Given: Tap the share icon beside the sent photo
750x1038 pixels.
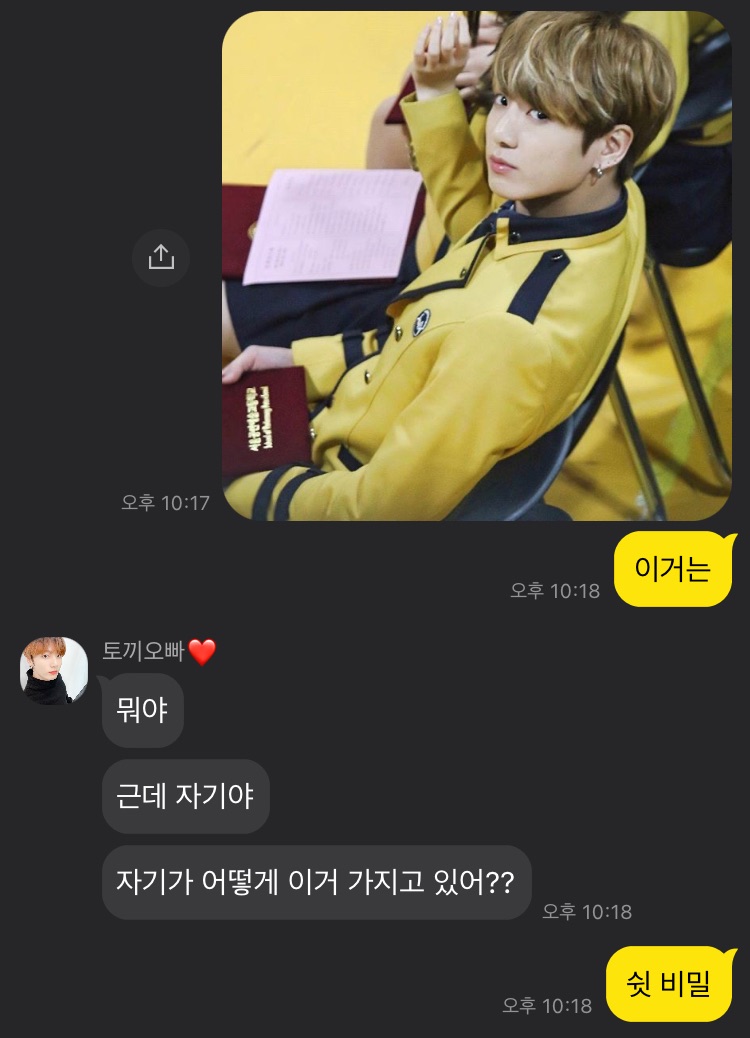Looking at the screenshot, I should (161, 258).
